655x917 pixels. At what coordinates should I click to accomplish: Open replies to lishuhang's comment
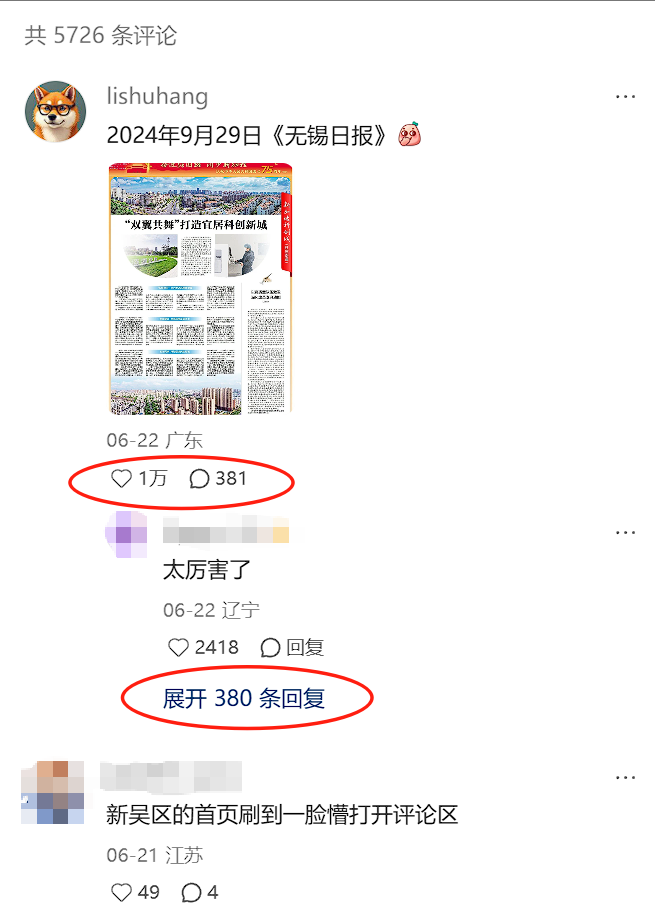200,479
